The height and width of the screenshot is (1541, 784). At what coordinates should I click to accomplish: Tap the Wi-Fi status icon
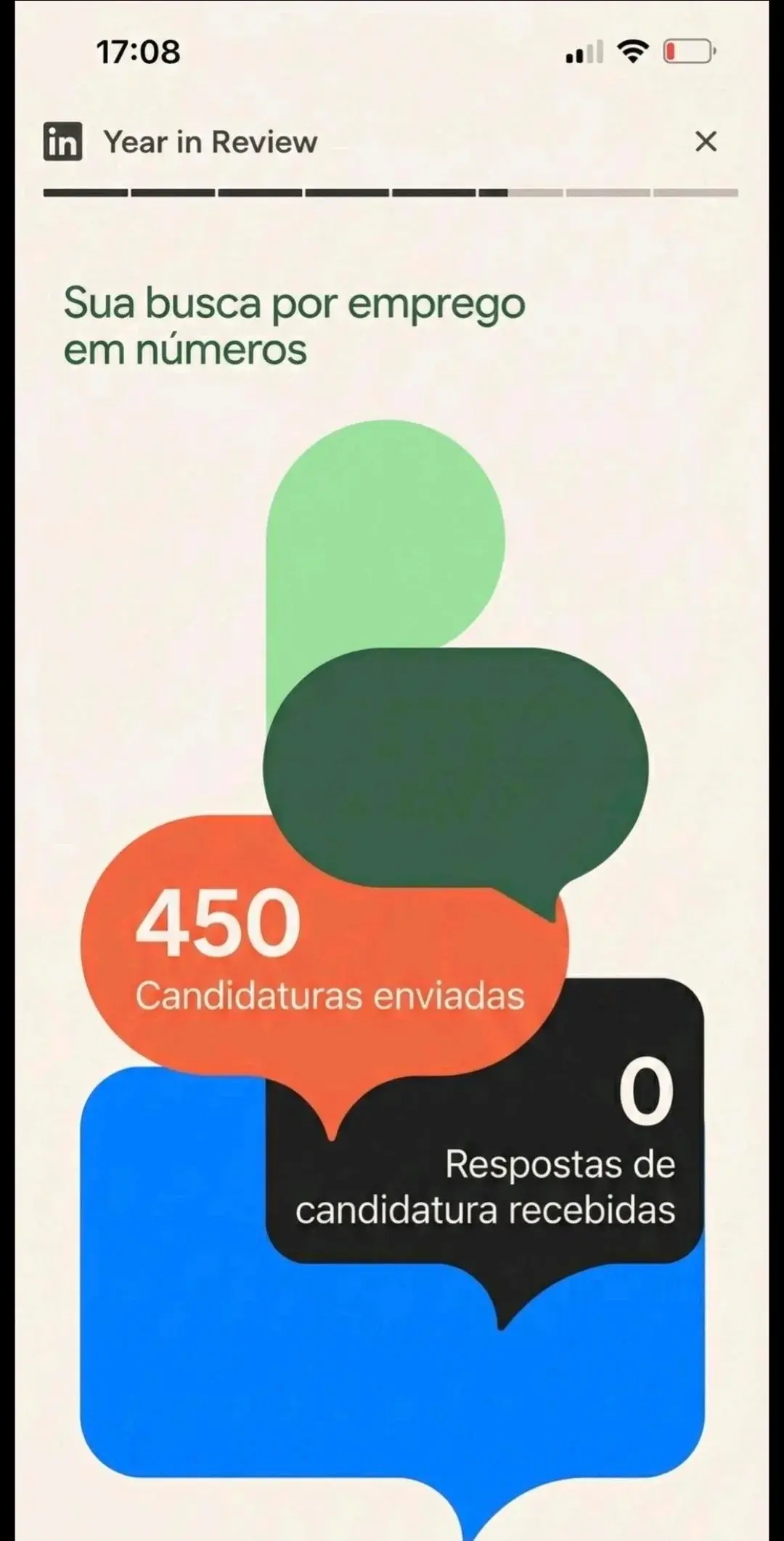coord(631,50)
